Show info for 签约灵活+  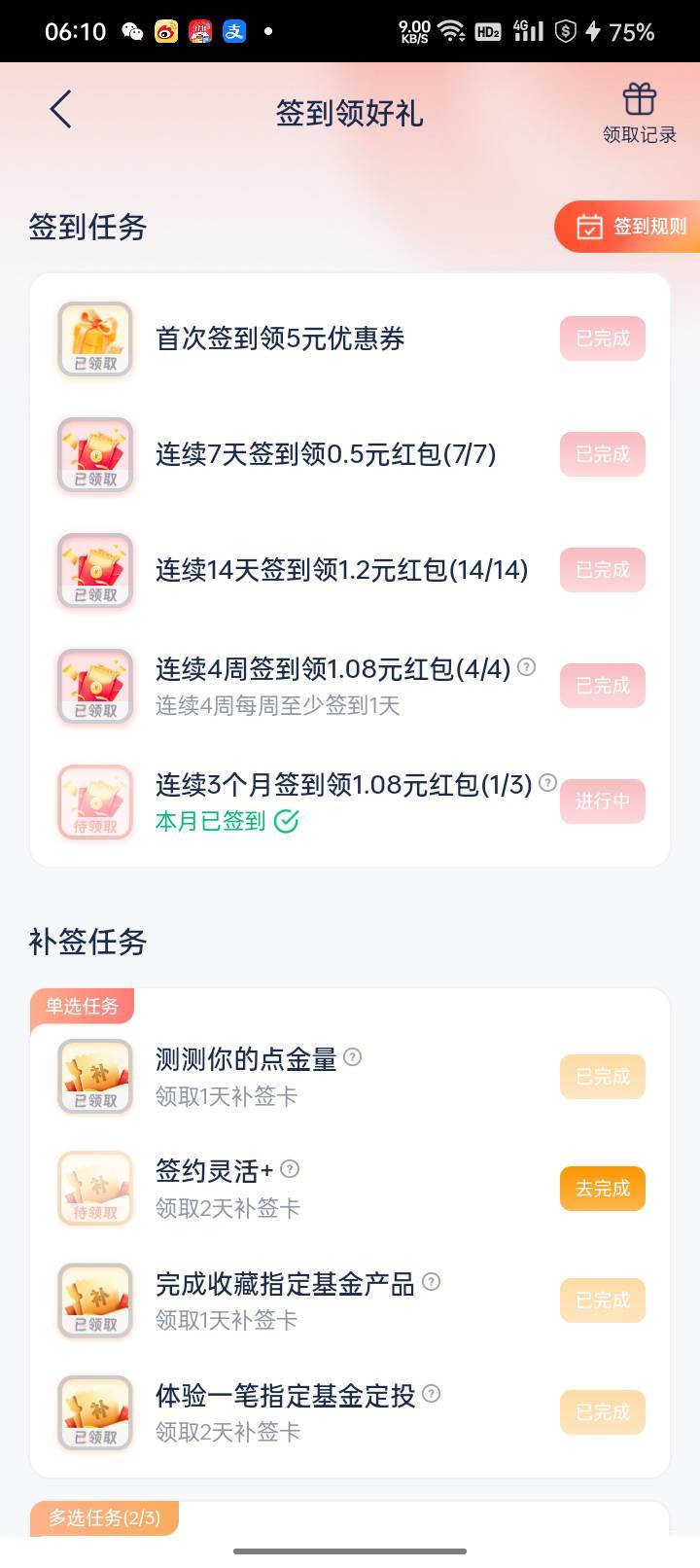click(290, 1169)
